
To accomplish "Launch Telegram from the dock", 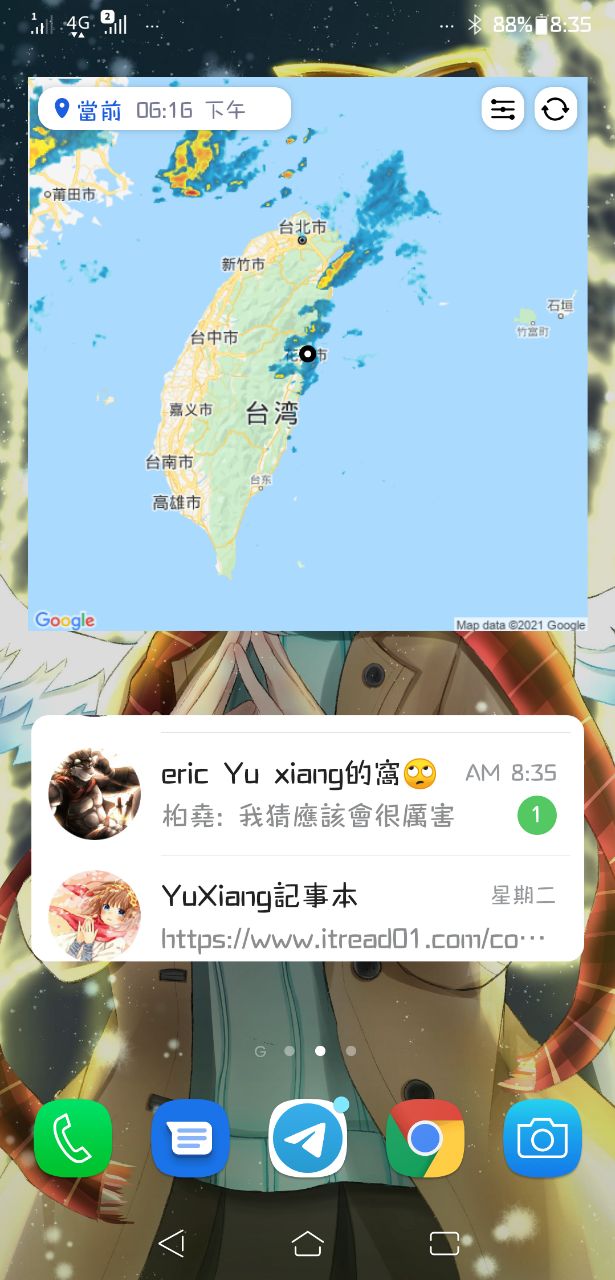I will pos(308,1138).
